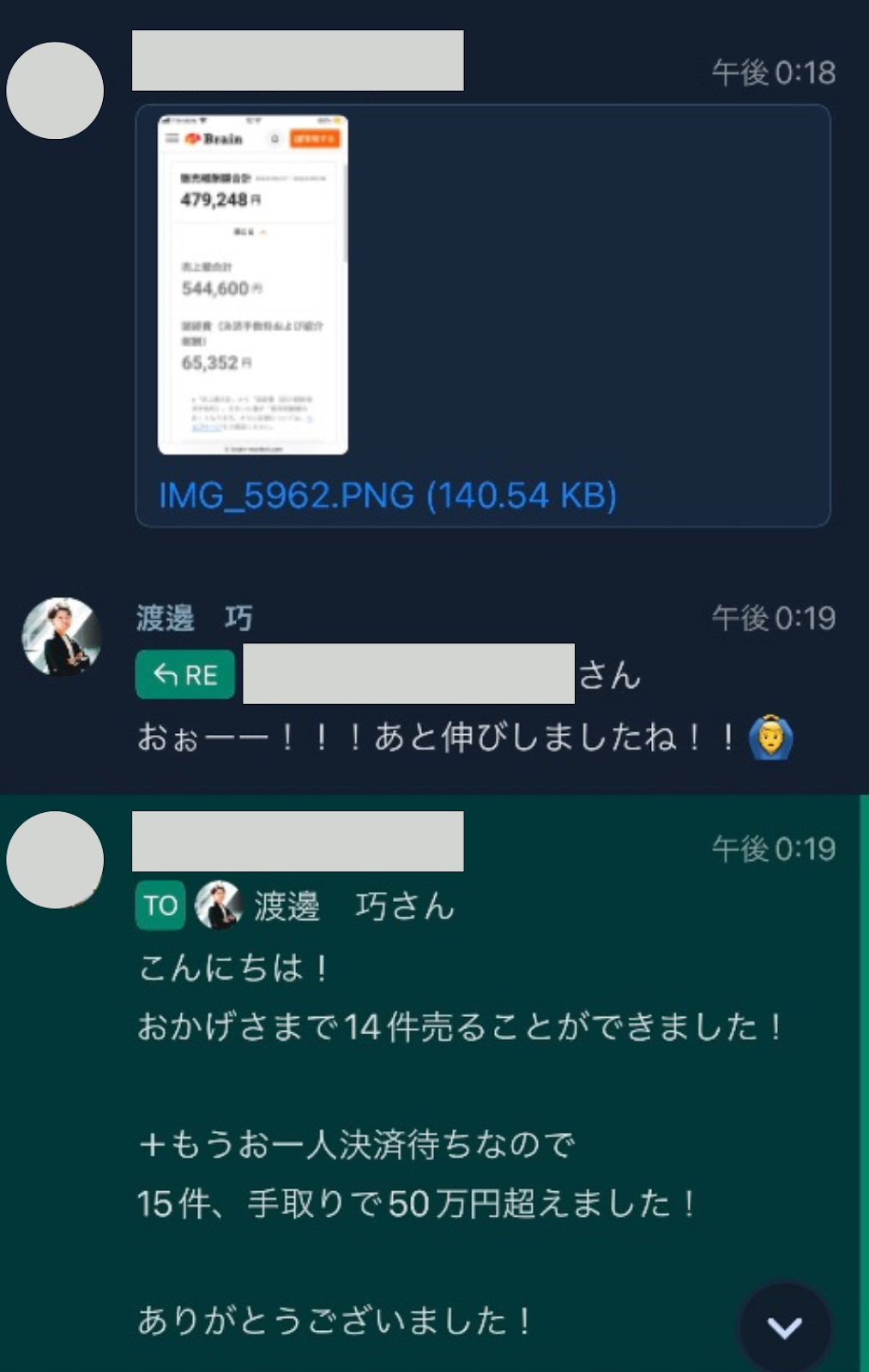Open 渡邊 巧's profile avatar
Image resolution: width=869 pixels, height=1372 pixels.
(x=61, y=637)
